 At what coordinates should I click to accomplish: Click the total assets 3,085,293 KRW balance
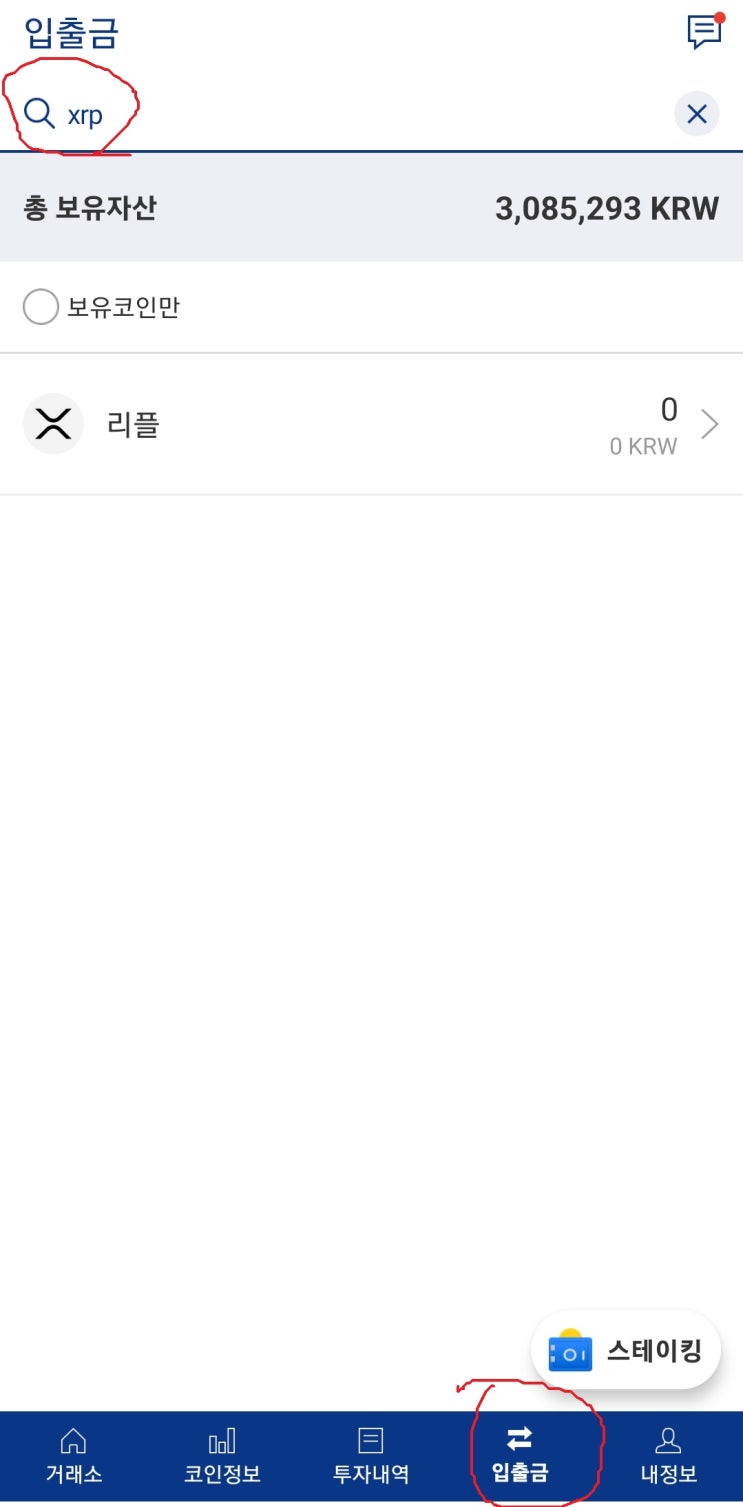tap(606, 207)
